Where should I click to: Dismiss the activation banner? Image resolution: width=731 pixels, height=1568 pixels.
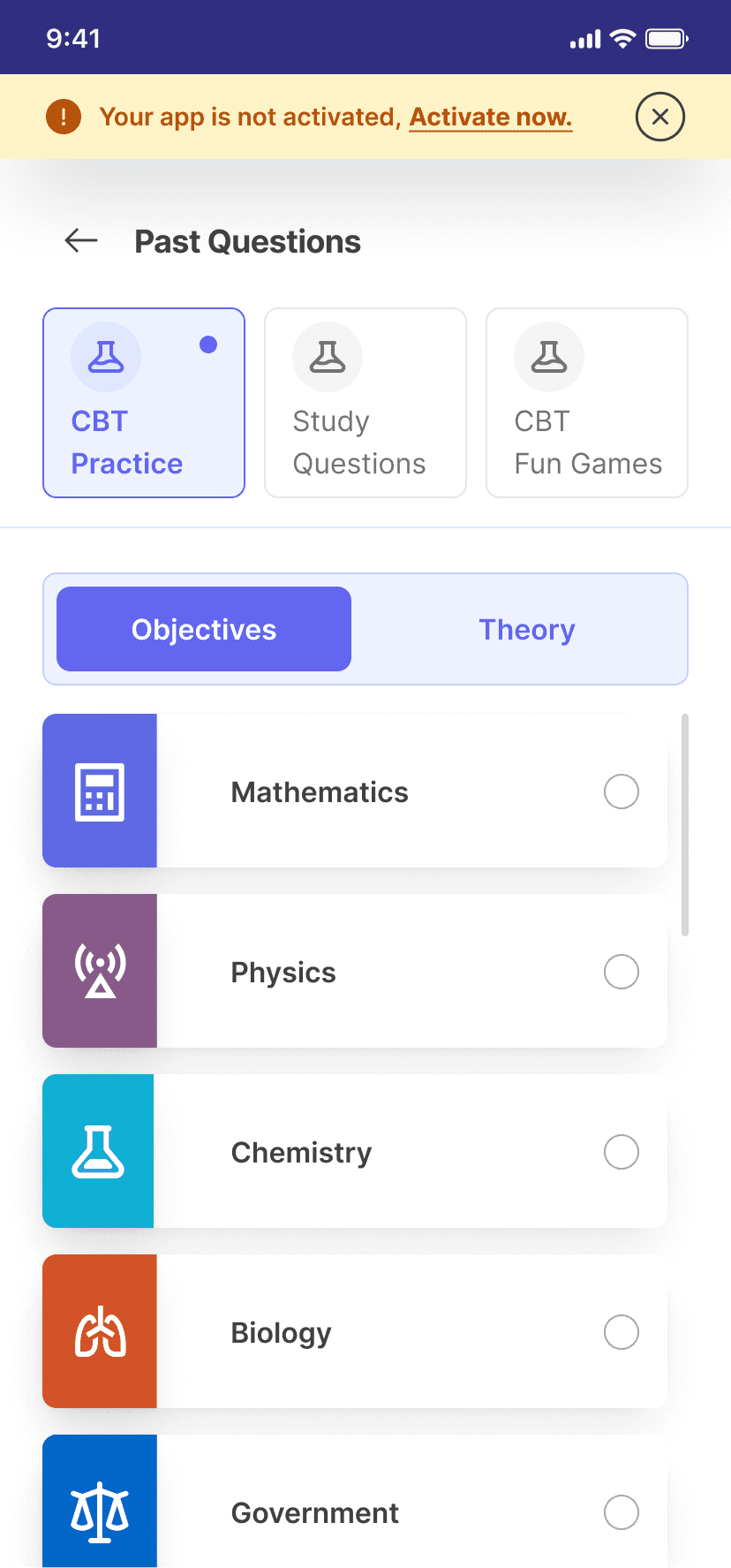659,116
